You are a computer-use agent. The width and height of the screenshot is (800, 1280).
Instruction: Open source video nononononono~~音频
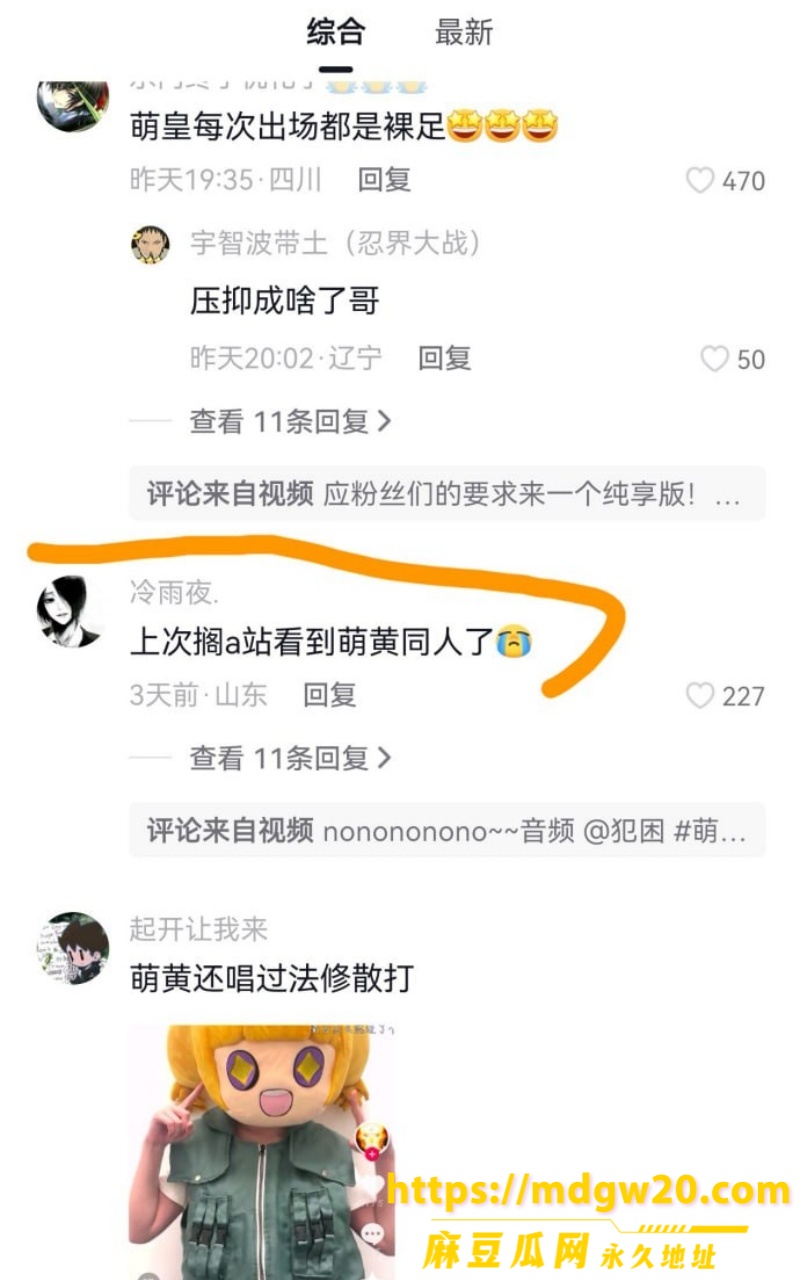pos(447,830)
